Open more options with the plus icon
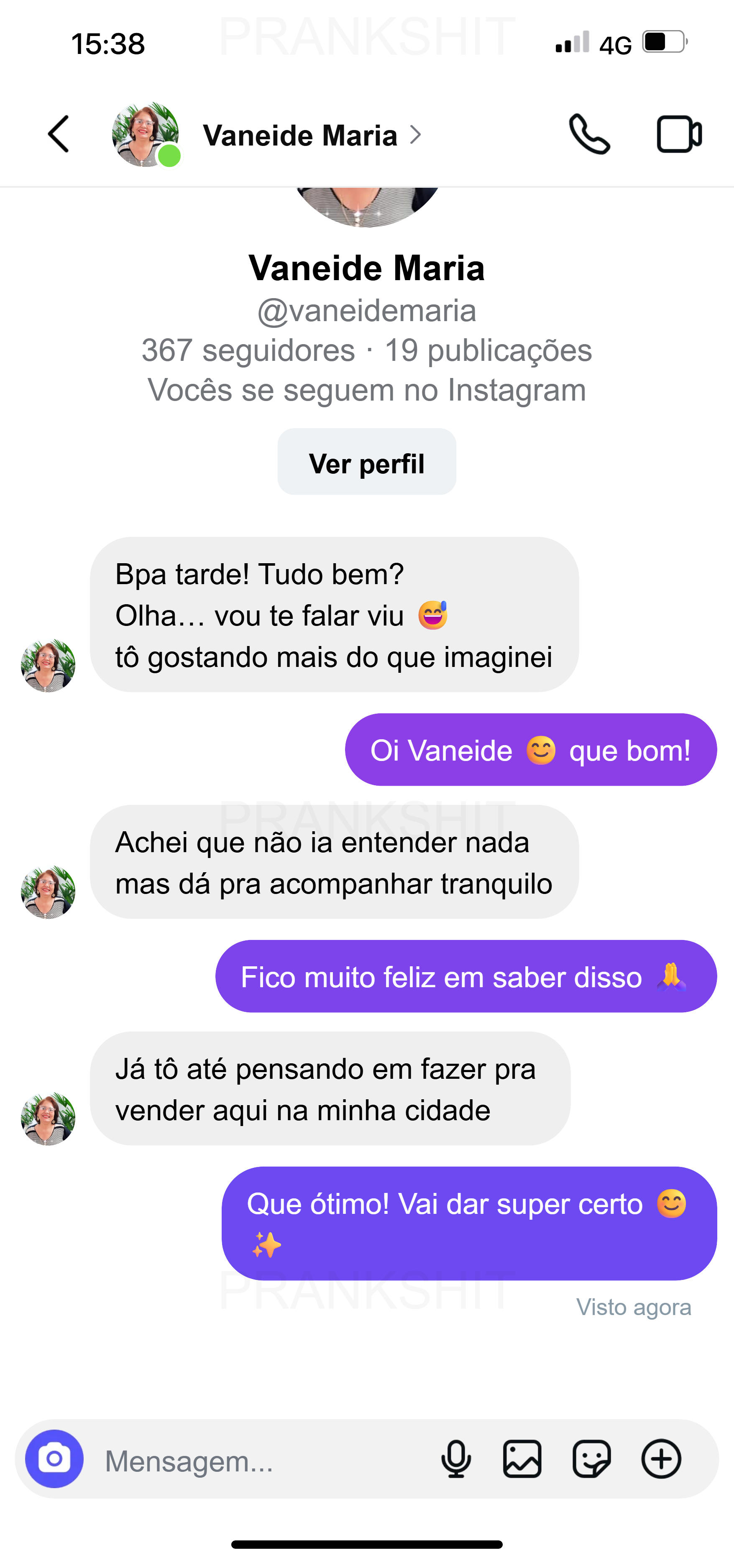Screen dimensions: 734x1568 pos(661,1459)
